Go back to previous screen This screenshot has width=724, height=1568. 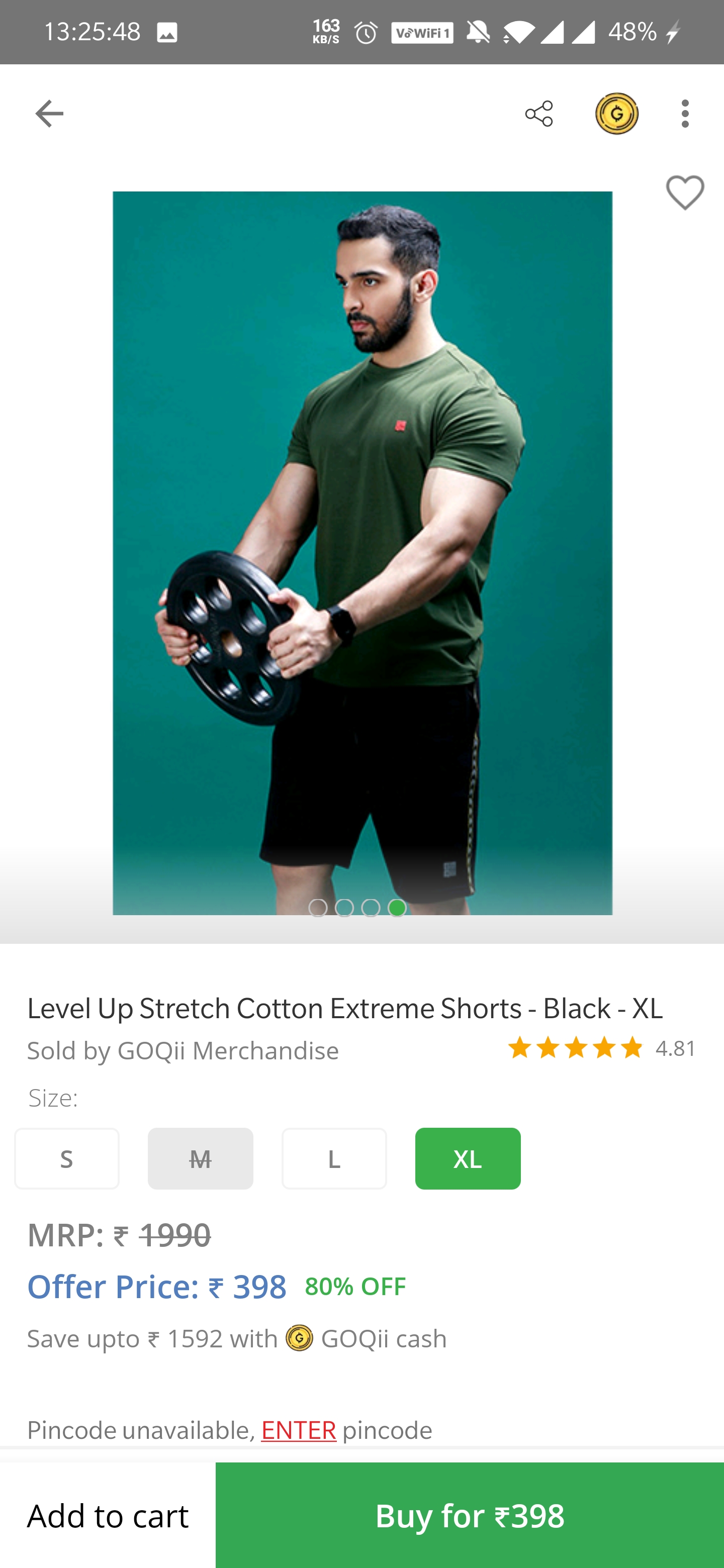click(x=49, y=113)
